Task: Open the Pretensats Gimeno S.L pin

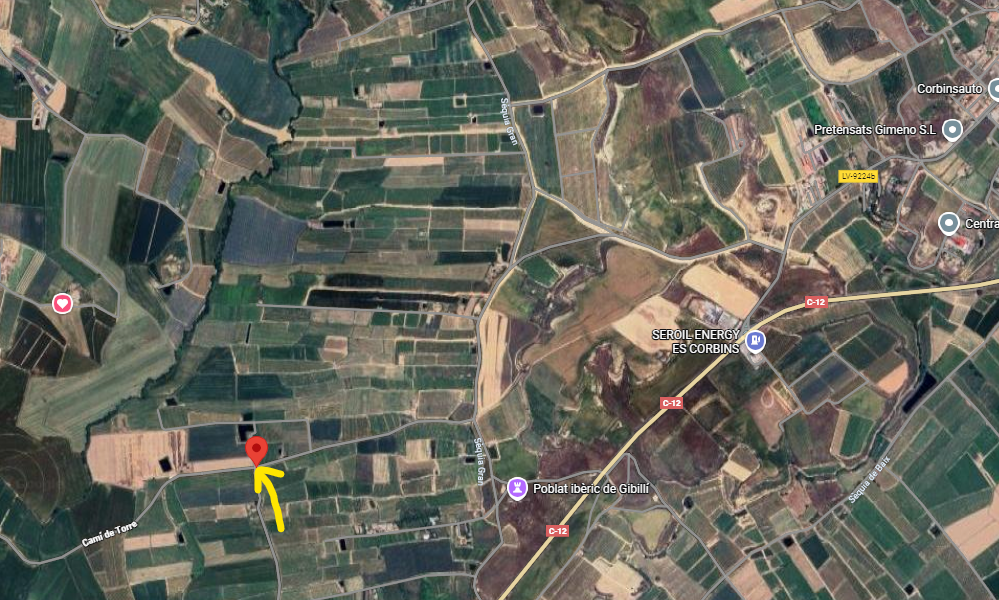Action: tap(952, 129)
